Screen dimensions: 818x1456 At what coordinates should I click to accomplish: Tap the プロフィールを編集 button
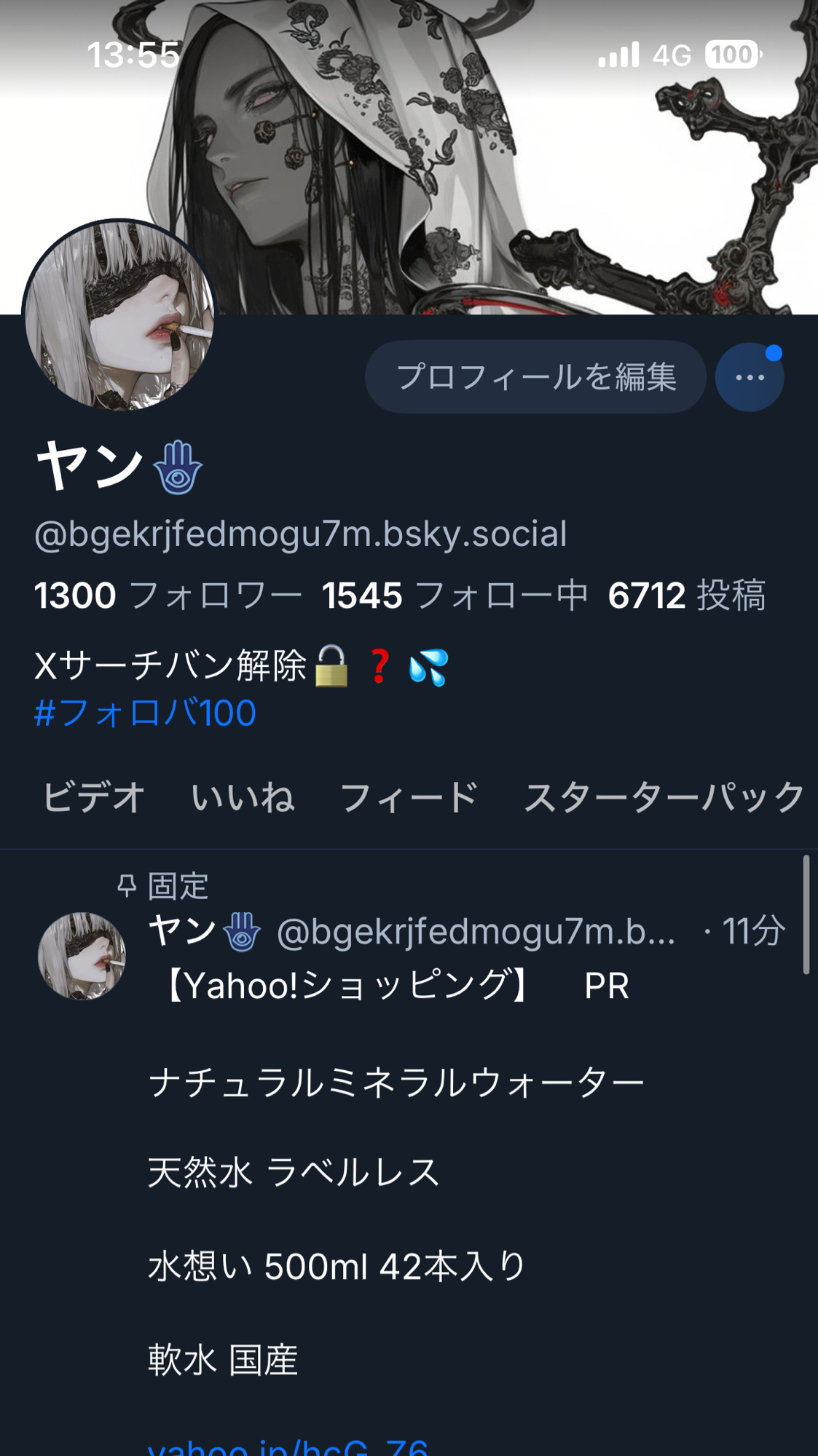[535, 377]
